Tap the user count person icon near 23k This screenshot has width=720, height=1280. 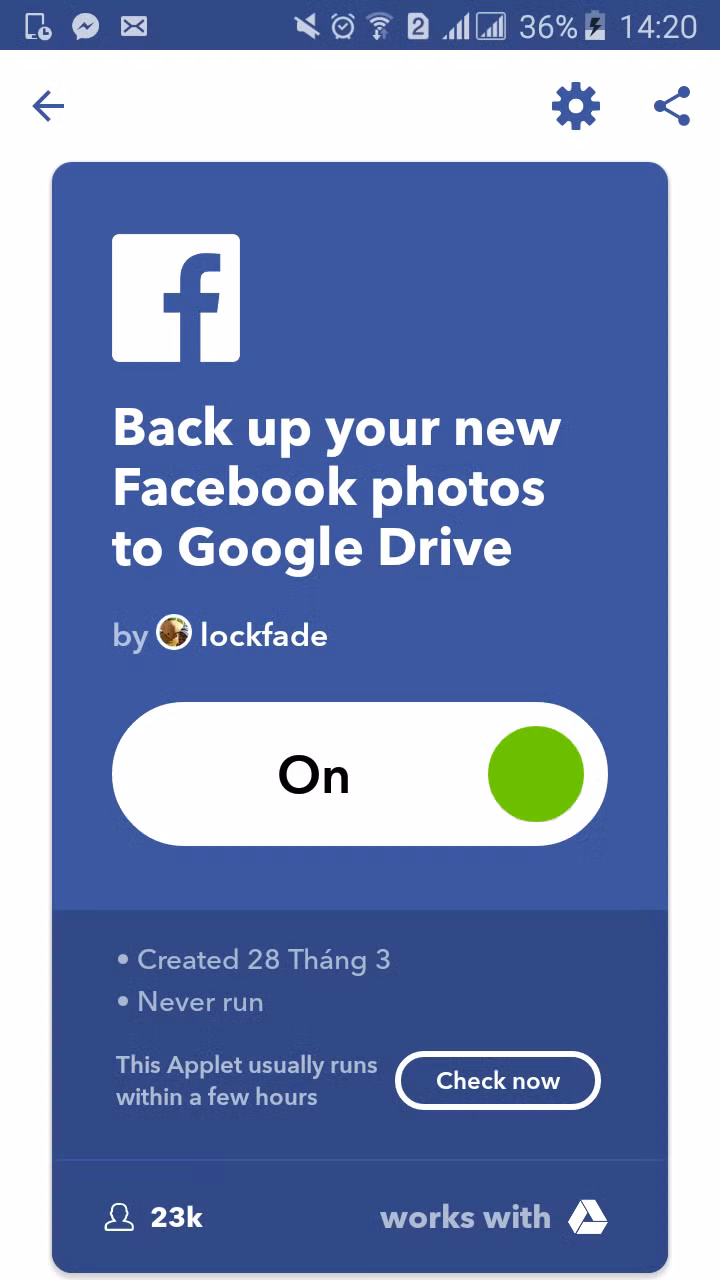(120, 1217)
